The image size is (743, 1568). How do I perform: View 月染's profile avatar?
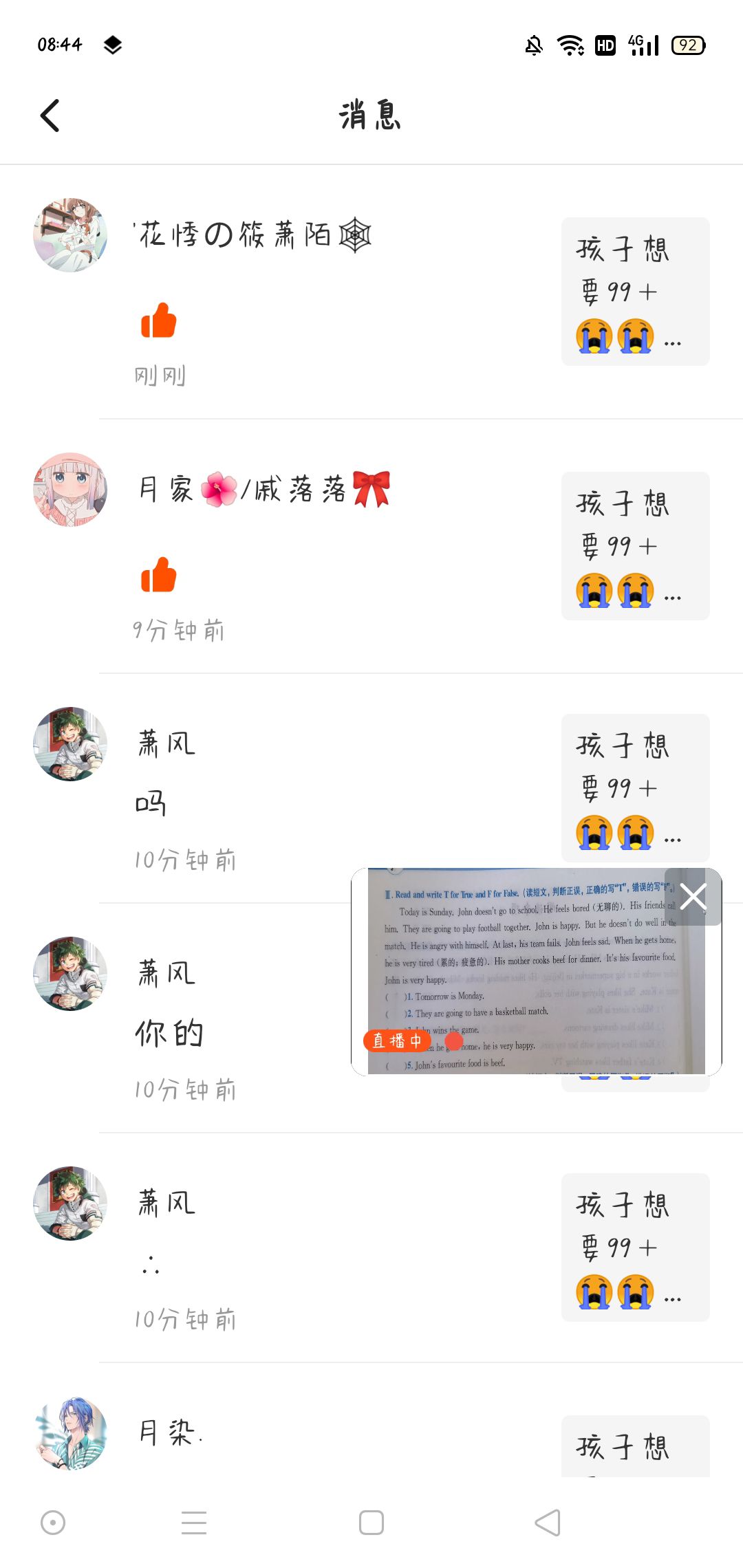pyautogui.click(x=70, y=1434)
